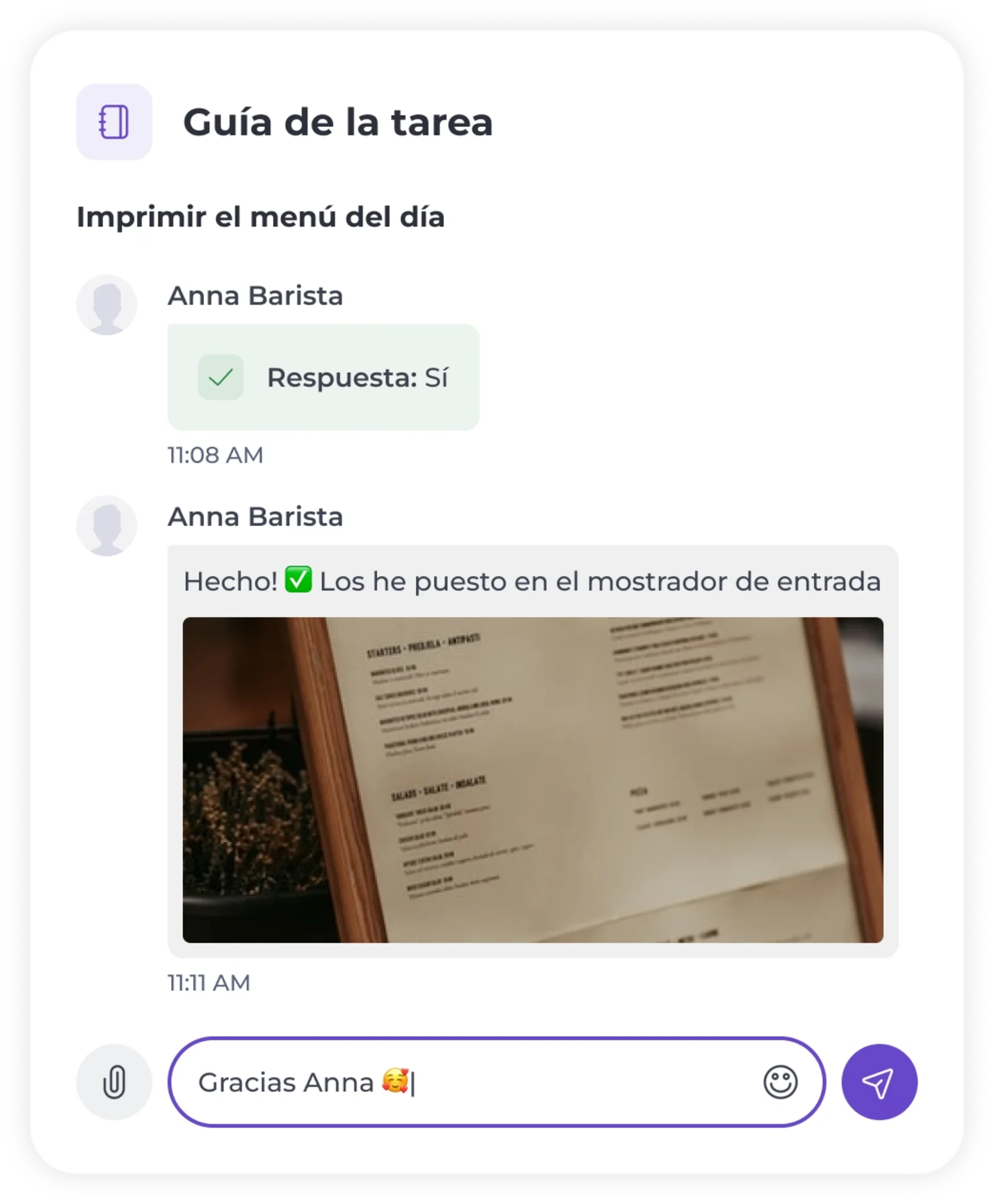The width and height of the screenshot is (994, 1204).
Task: Tap the paperclip attach file button
Action: (114, 1082)
